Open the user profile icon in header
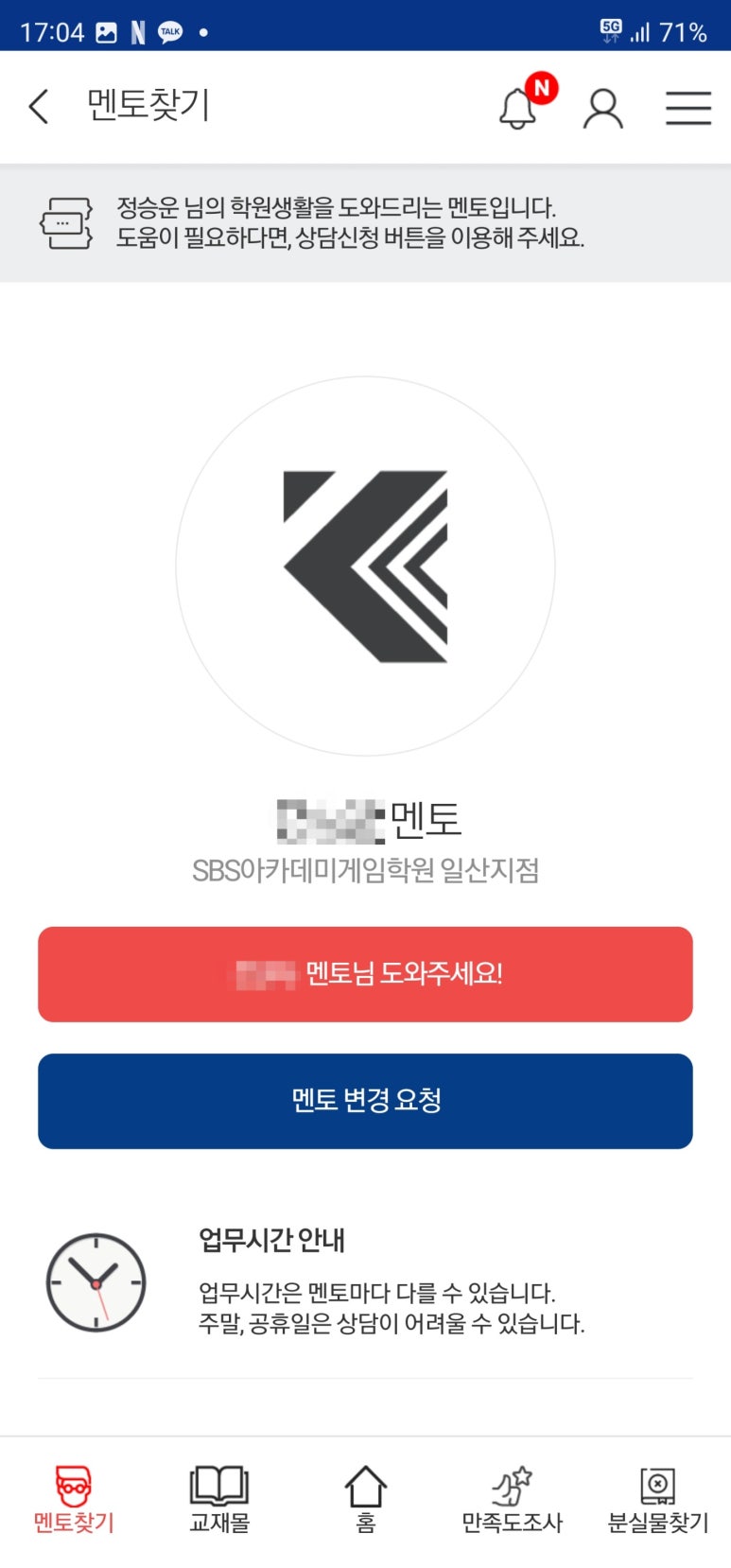Viewport: 731px width, 1568px height. click(602, 108)
